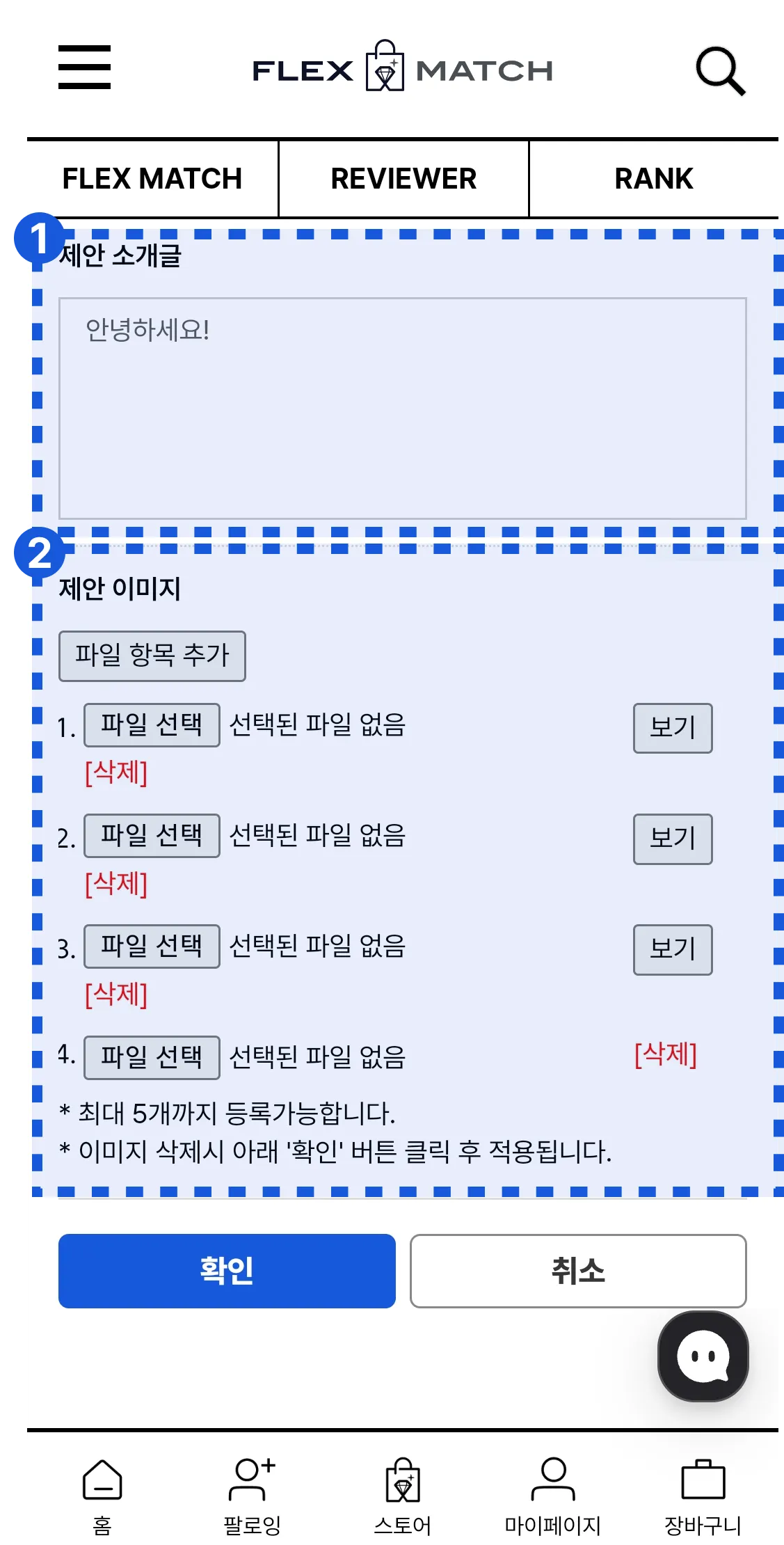Delete file item 4 via [삭제]
Image resolution: width=784 pixels, height=1545 pixels.
coord(665,1054)
